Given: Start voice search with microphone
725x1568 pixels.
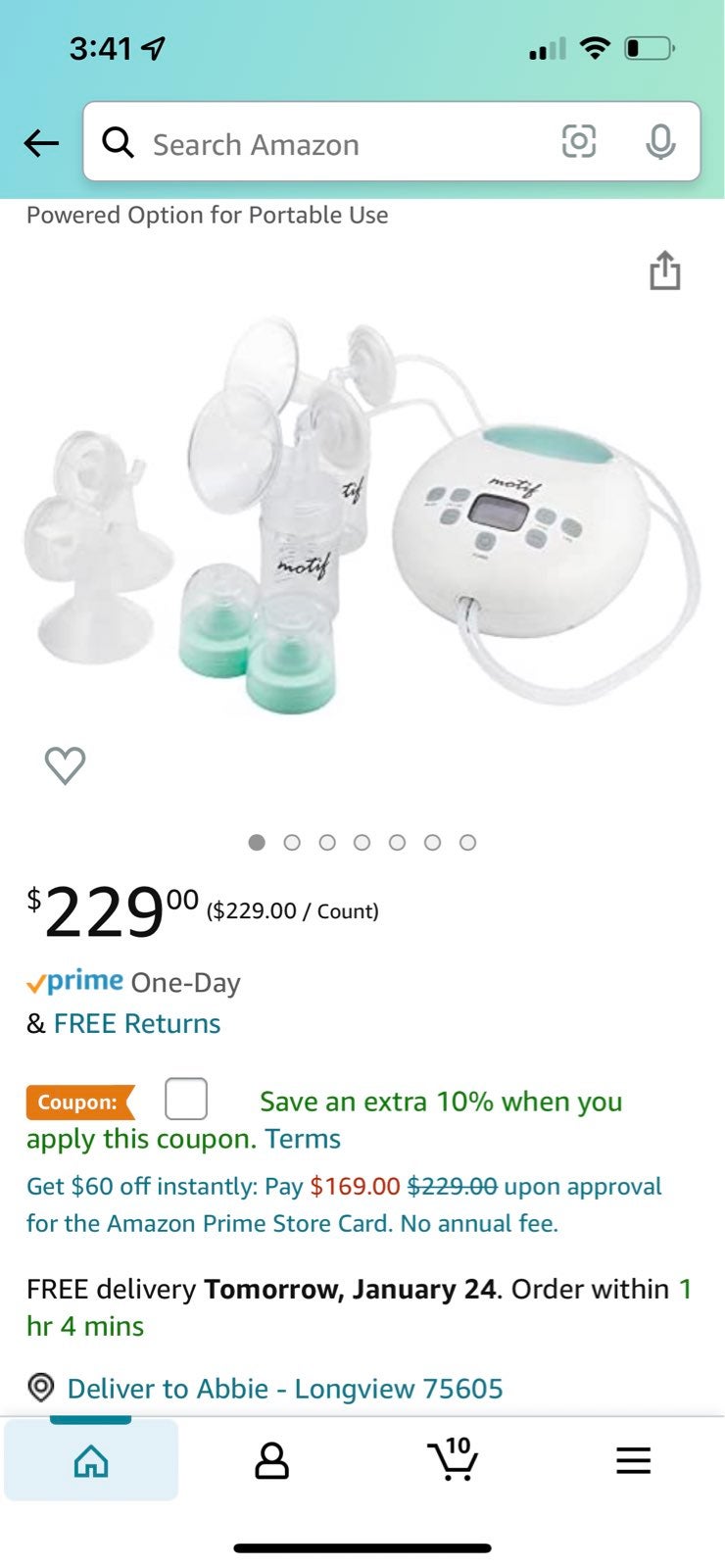Looking at the screenshot, I should [660, 143].
